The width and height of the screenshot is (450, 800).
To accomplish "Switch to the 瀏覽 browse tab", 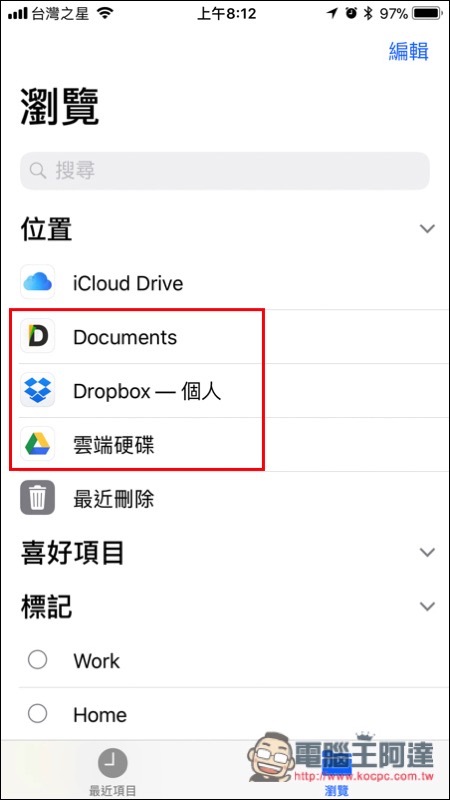I will pyautogui.click(x=337, y=771).
